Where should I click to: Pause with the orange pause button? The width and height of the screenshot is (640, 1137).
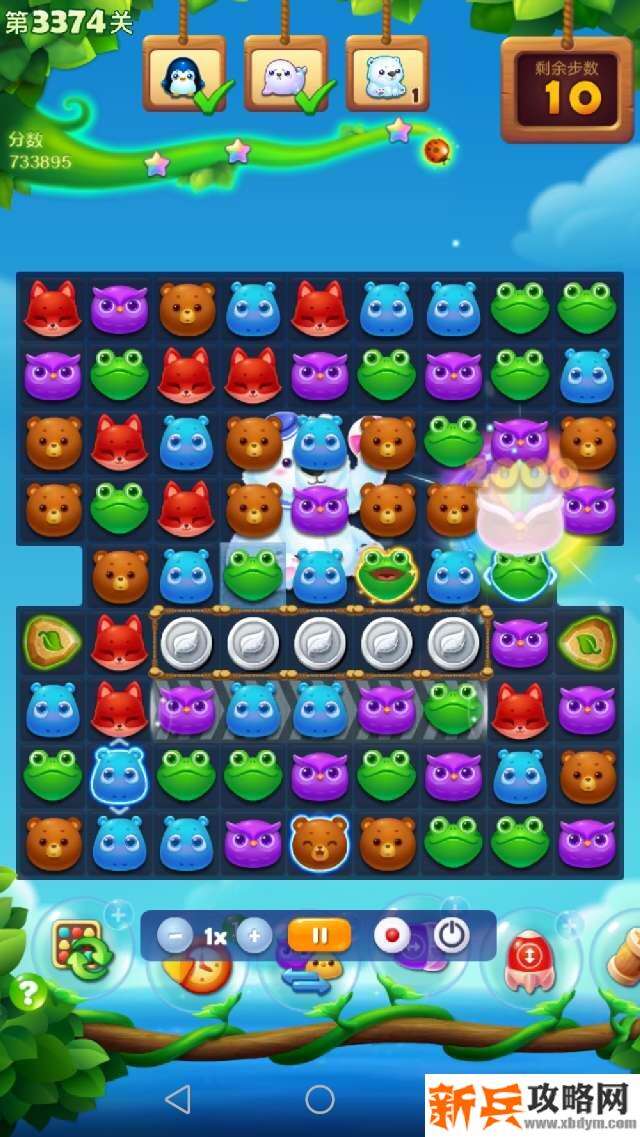point(319,936)
